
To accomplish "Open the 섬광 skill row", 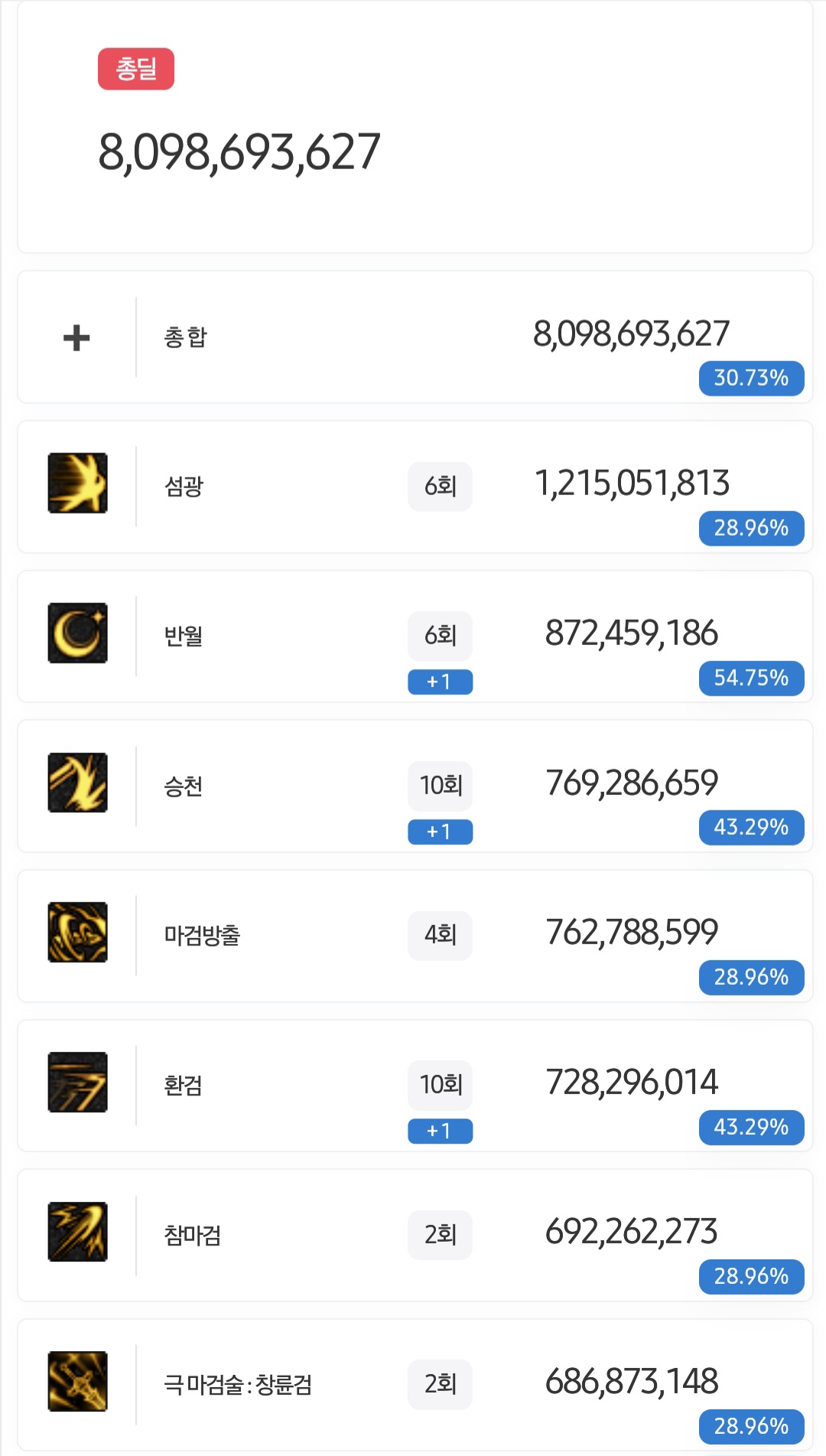I will point(415,487).
